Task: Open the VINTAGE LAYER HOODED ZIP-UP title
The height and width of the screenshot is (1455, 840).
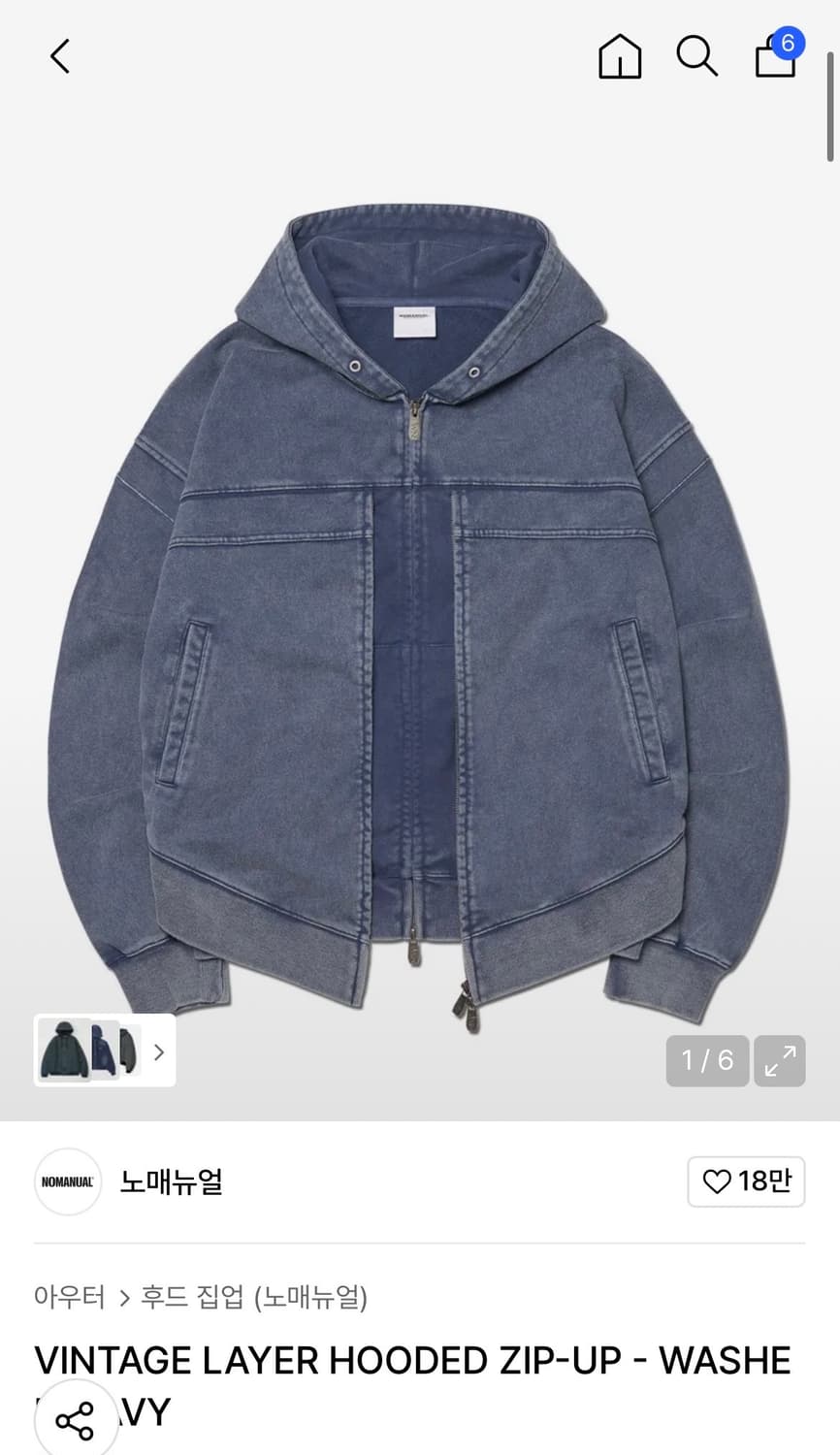Action: tap(411, 1360)
